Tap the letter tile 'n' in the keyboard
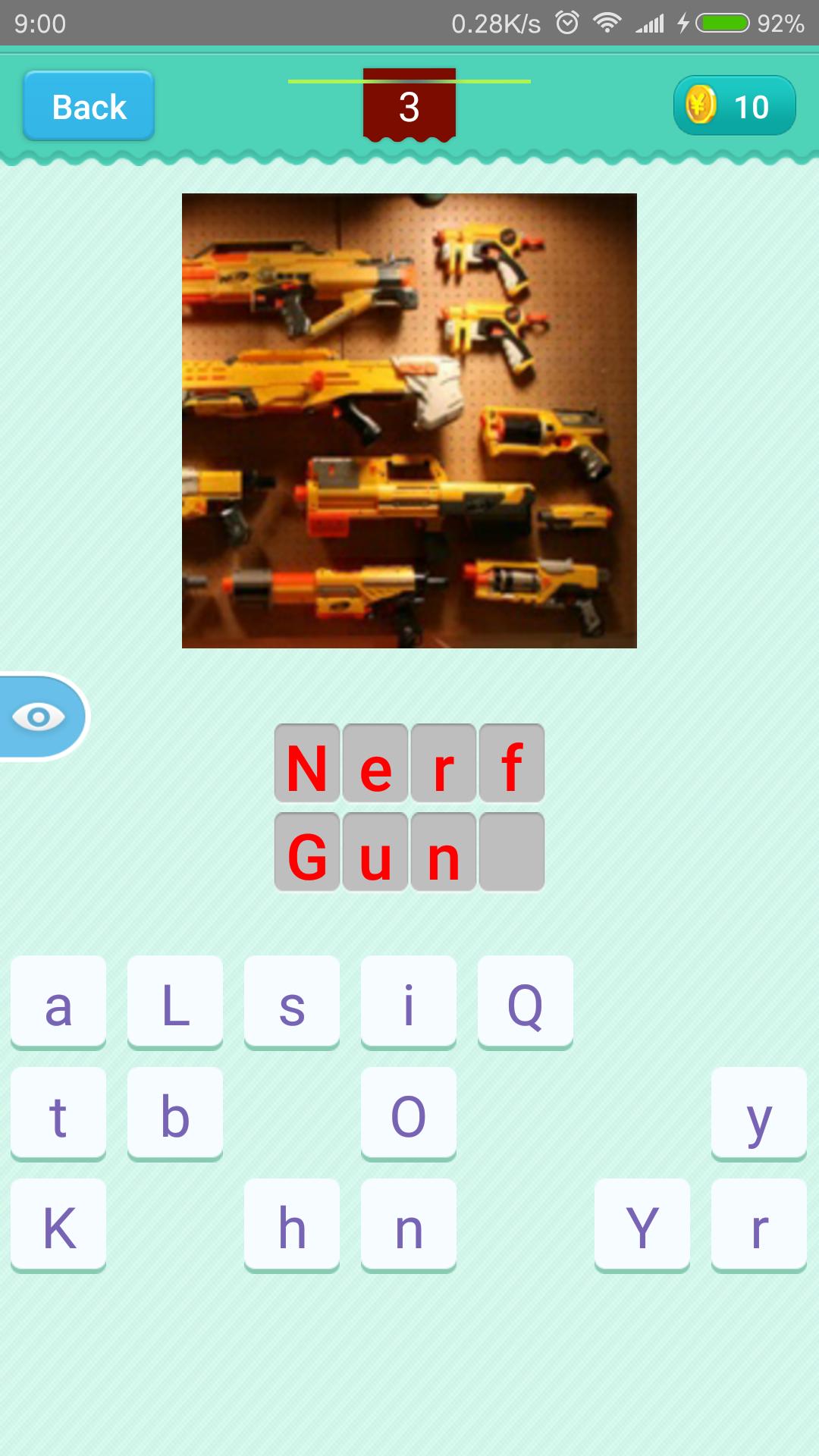Screen dimensions: 819x1456 coord(409,1225)
